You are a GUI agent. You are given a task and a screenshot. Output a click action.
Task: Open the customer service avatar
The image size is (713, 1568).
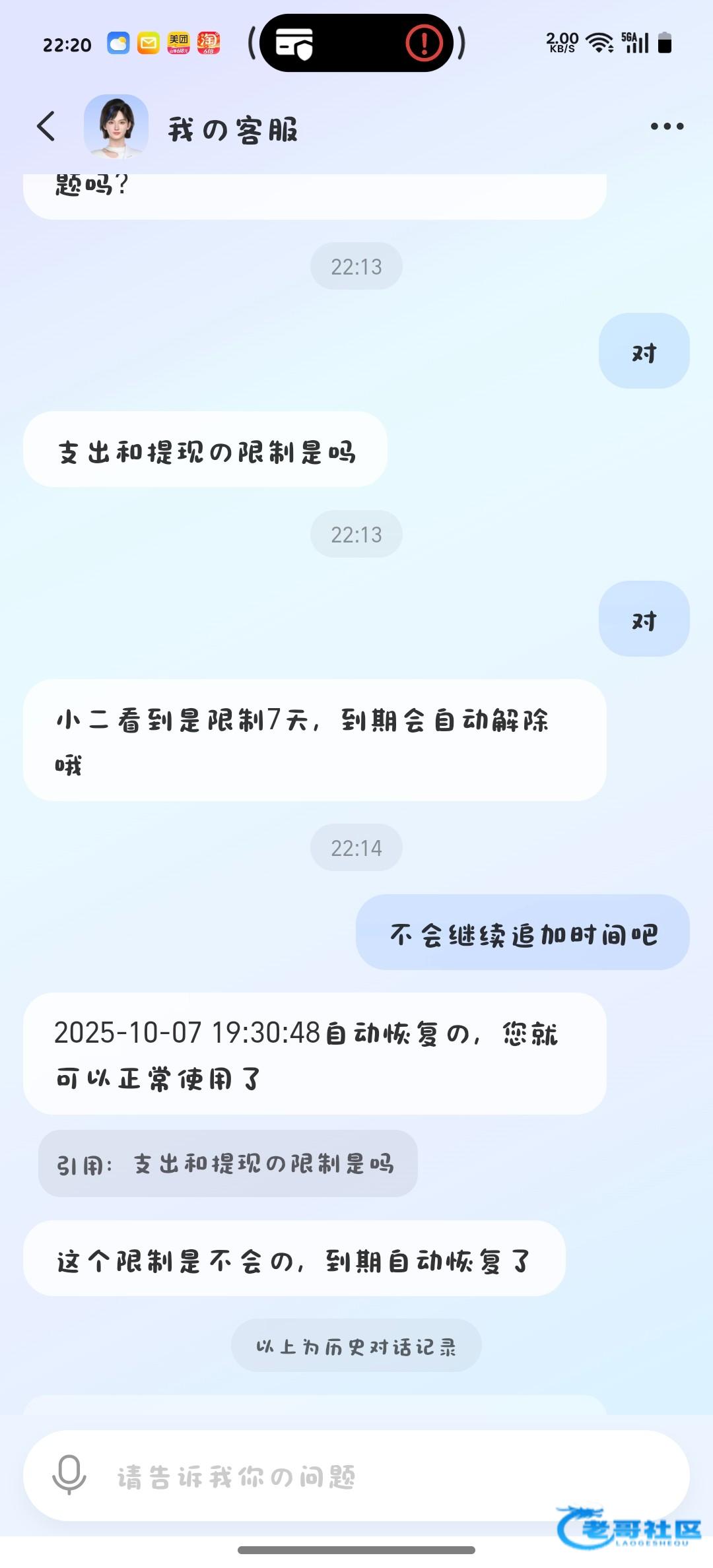click(116, 127)
